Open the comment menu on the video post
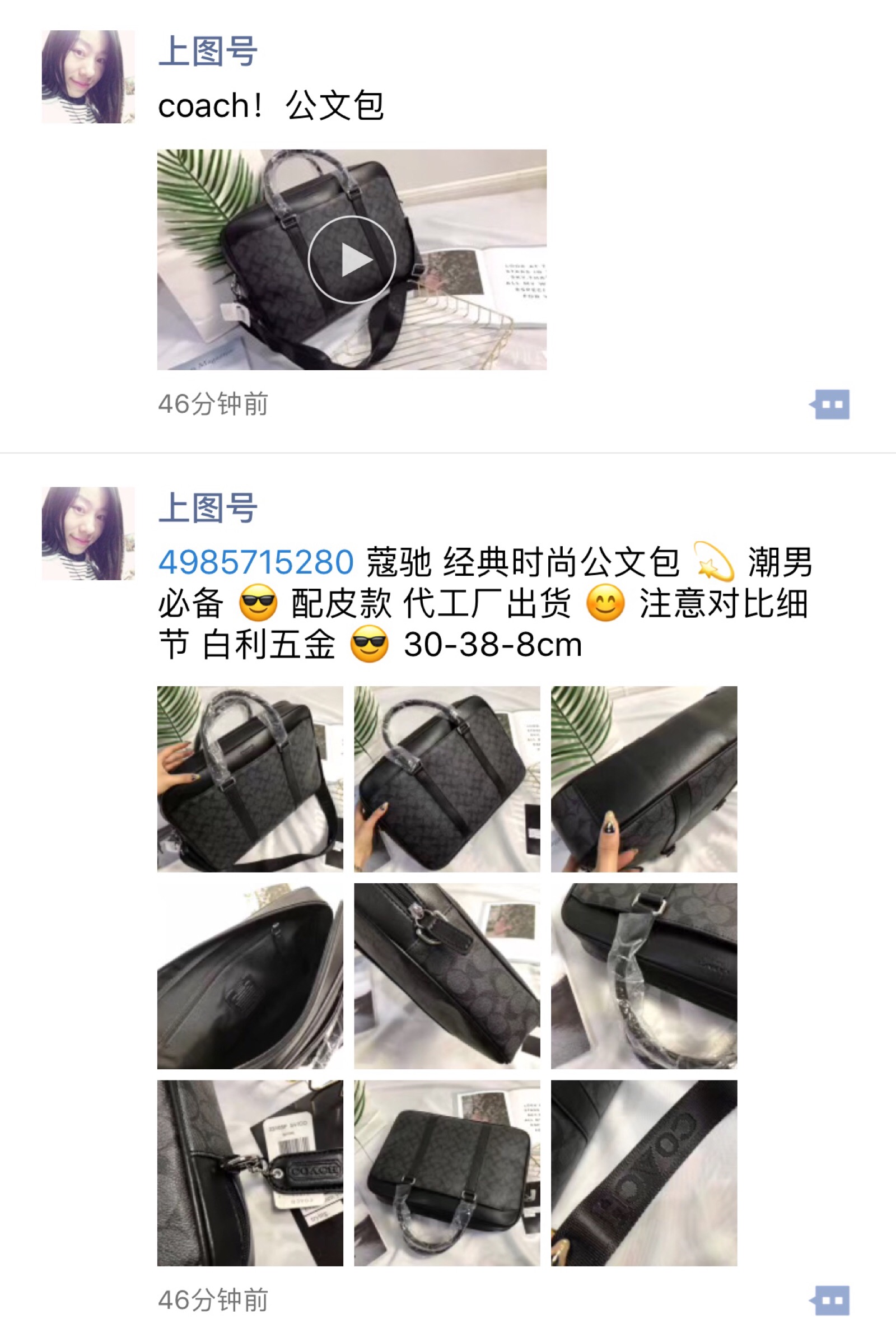Screen dimensions: 896x1328 click(831, 404)
